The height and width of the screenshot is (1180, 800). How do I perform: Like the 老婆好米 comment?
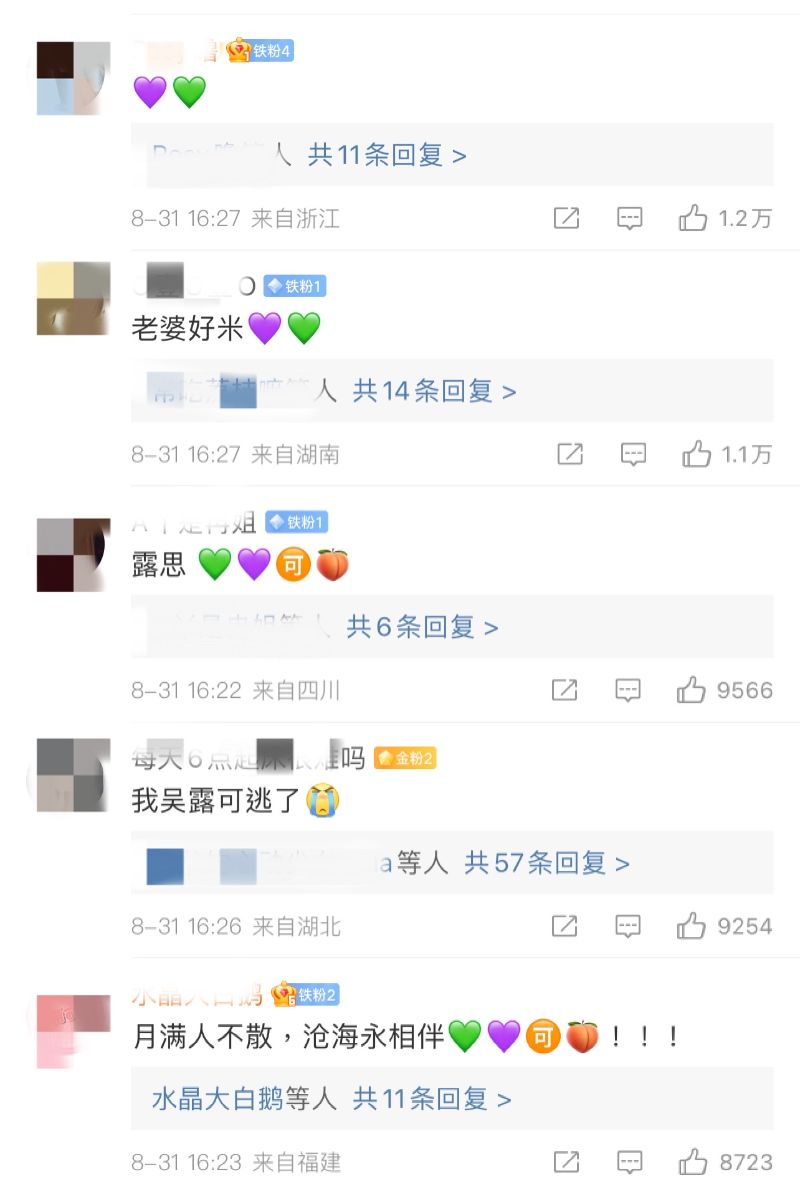tap(696, 454)
